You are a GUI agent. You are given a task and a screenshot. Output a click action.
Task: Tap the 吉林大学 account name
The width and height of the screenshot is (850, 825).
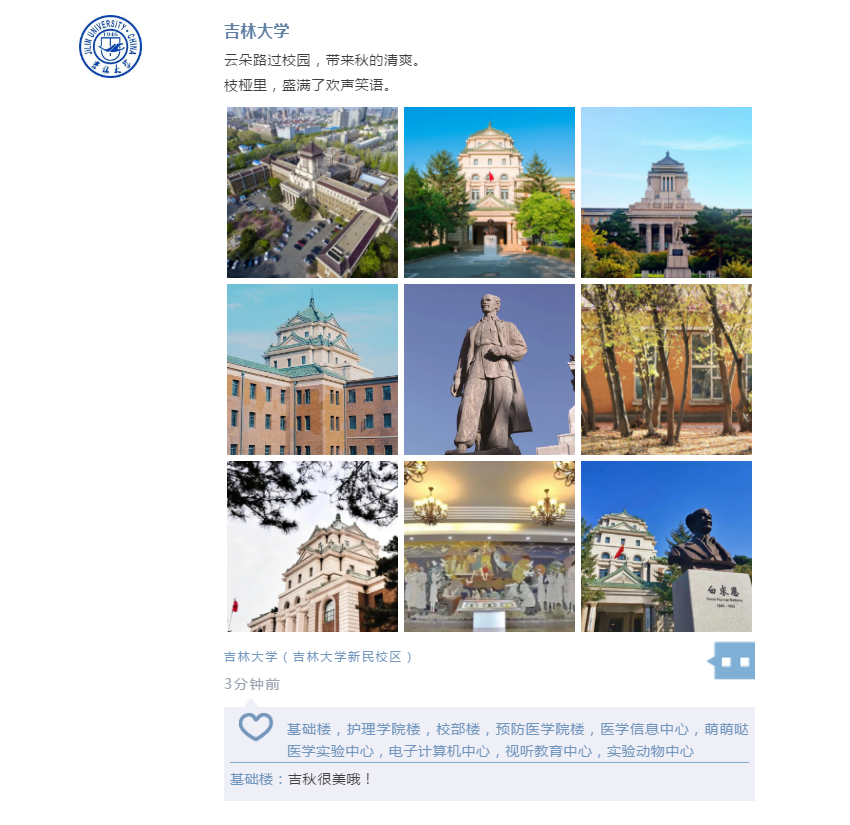click(257, 32)
